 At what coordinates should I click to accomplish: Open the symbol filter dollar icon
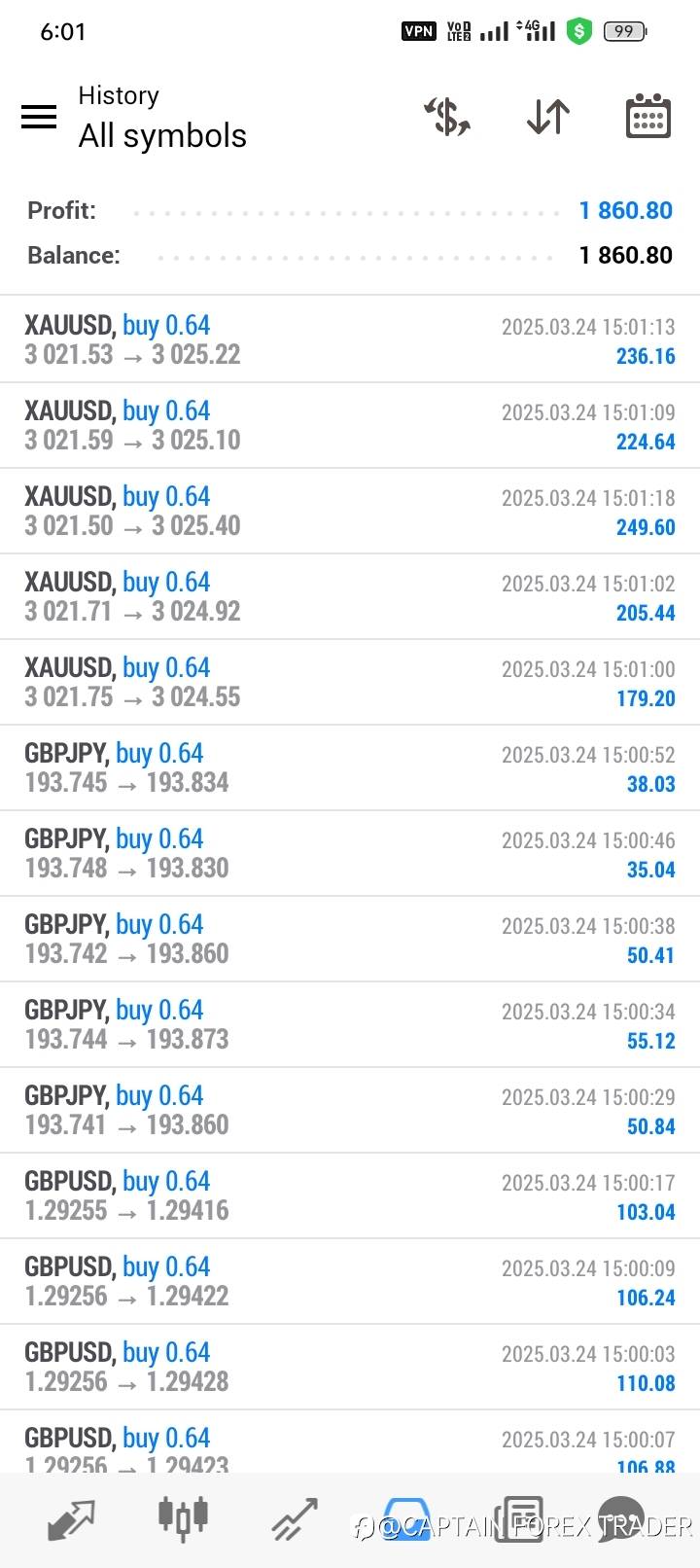[448, 117]
